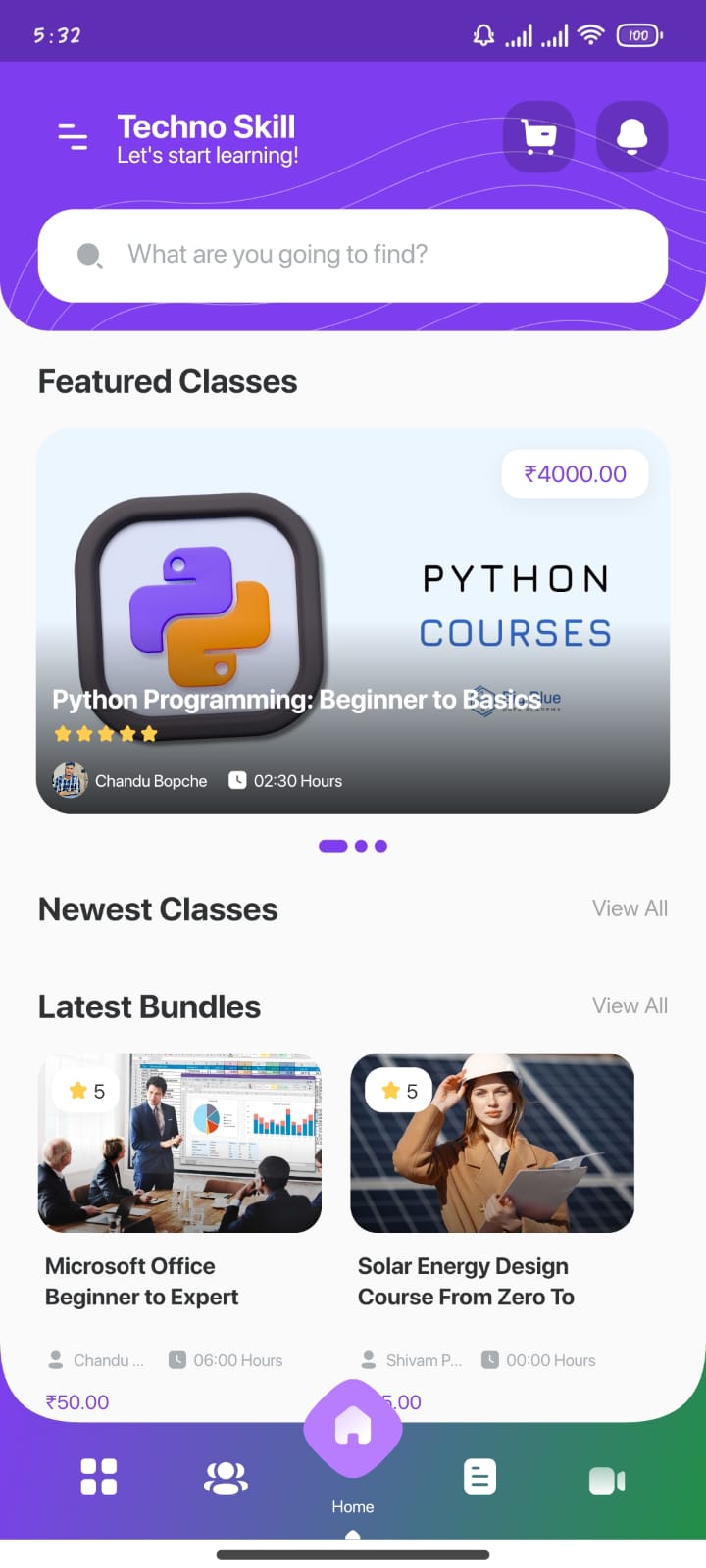
Task: View all Latest Bundles
Action: pyautogui.click(x=630, y=1005)
